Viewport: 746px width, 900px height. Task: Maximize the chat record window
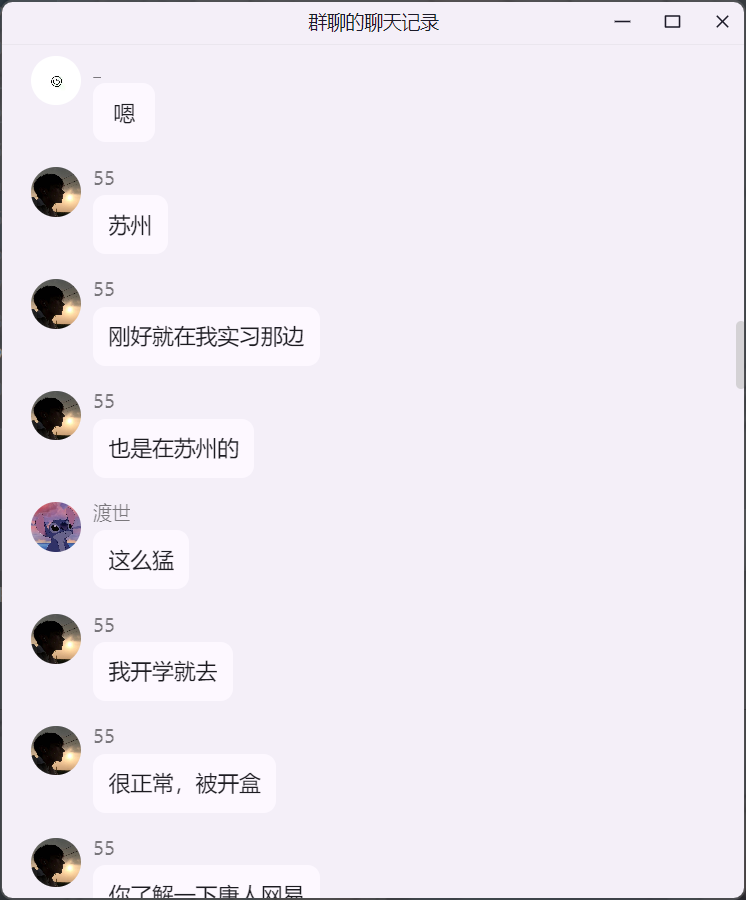tap(672, 22)
